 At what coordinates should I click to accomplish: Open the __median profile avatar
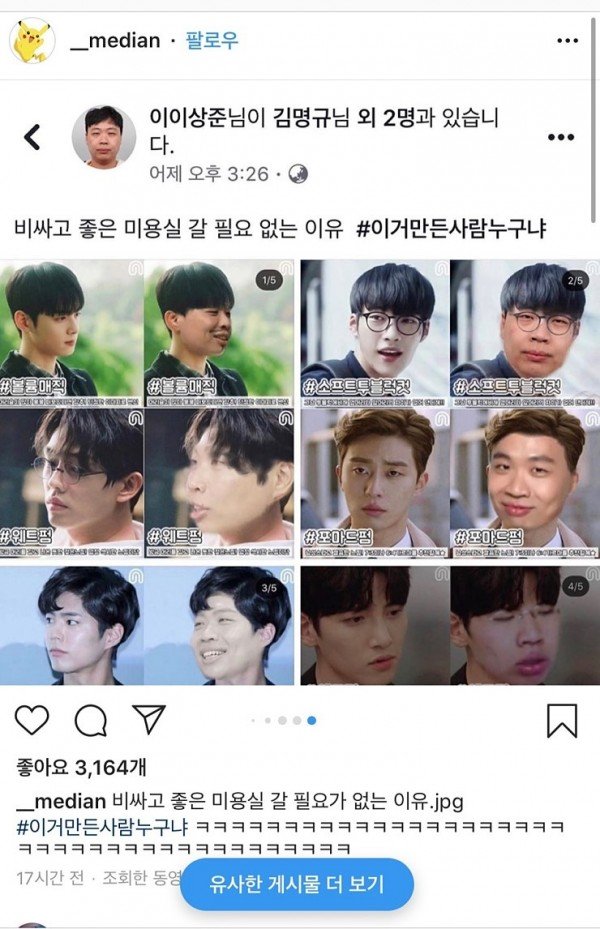(32, 41)
